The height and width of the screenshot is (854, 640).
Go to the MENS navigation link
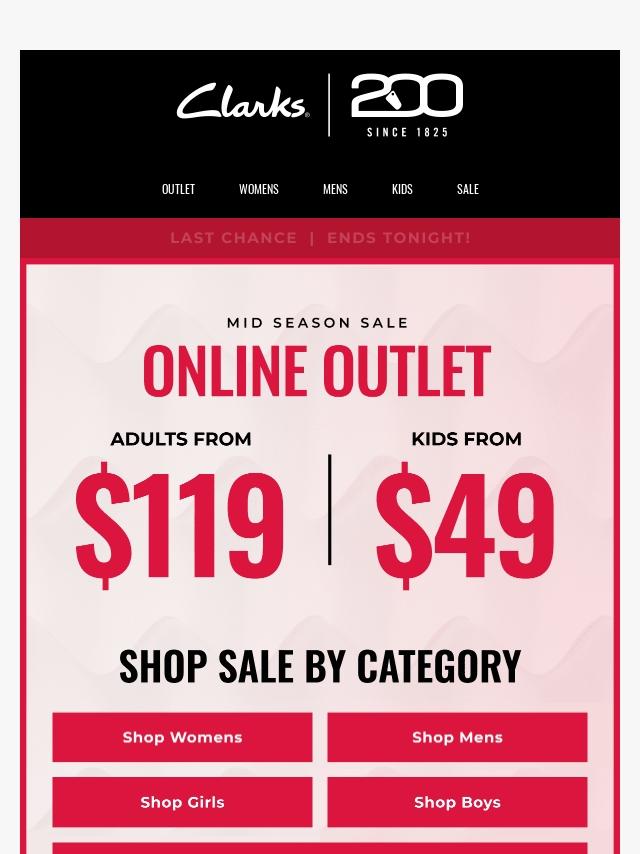point(335,189)
